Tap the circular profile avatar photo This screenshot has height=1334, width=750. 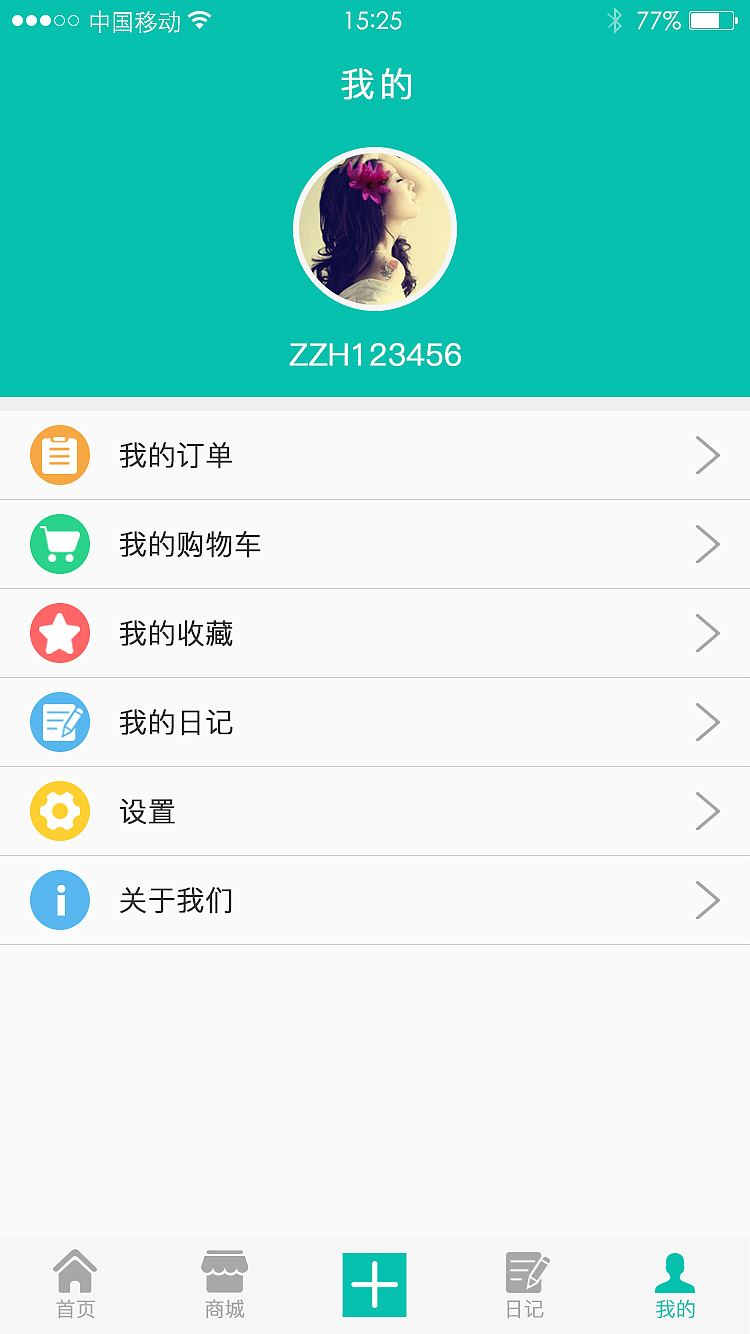click(x=375, y=228)
